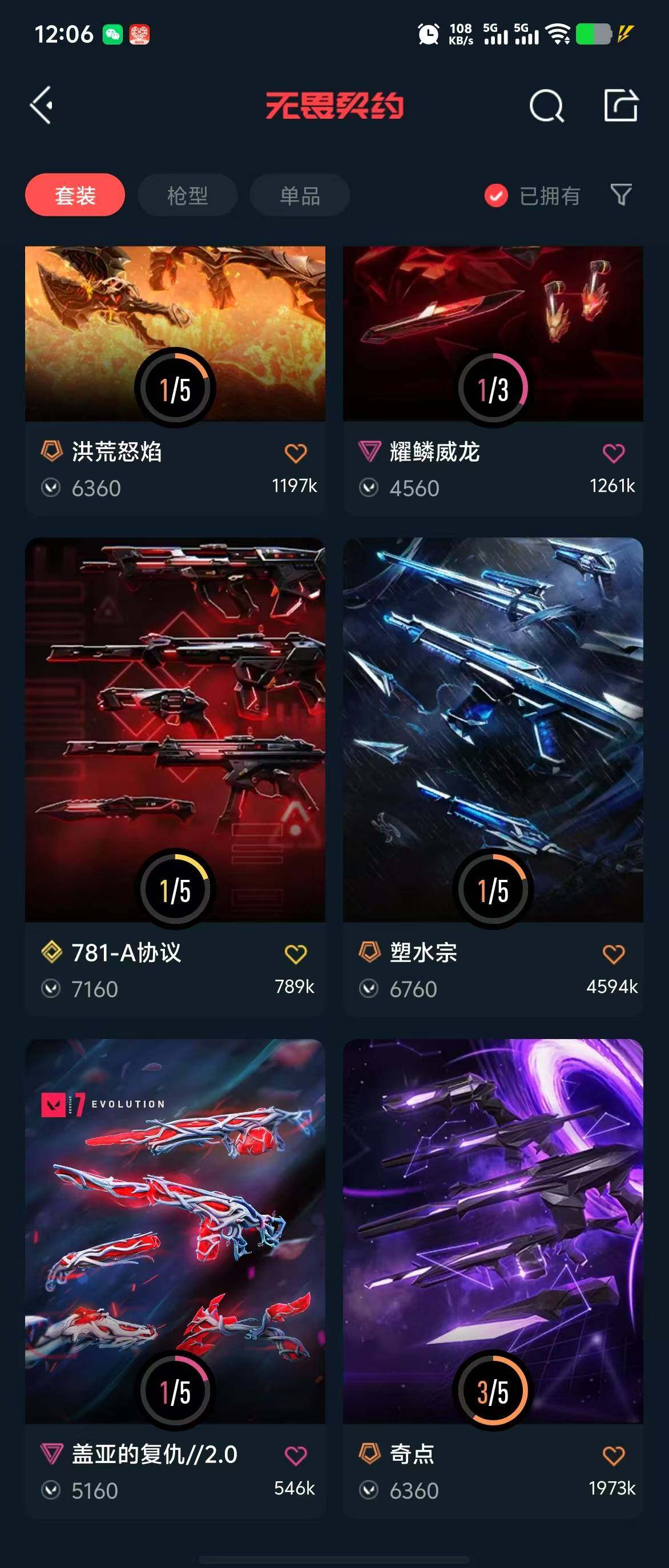Like the 奇点 bundle
The height and width of the screenshot is (1568, 669).
(x=613, y=1456)
